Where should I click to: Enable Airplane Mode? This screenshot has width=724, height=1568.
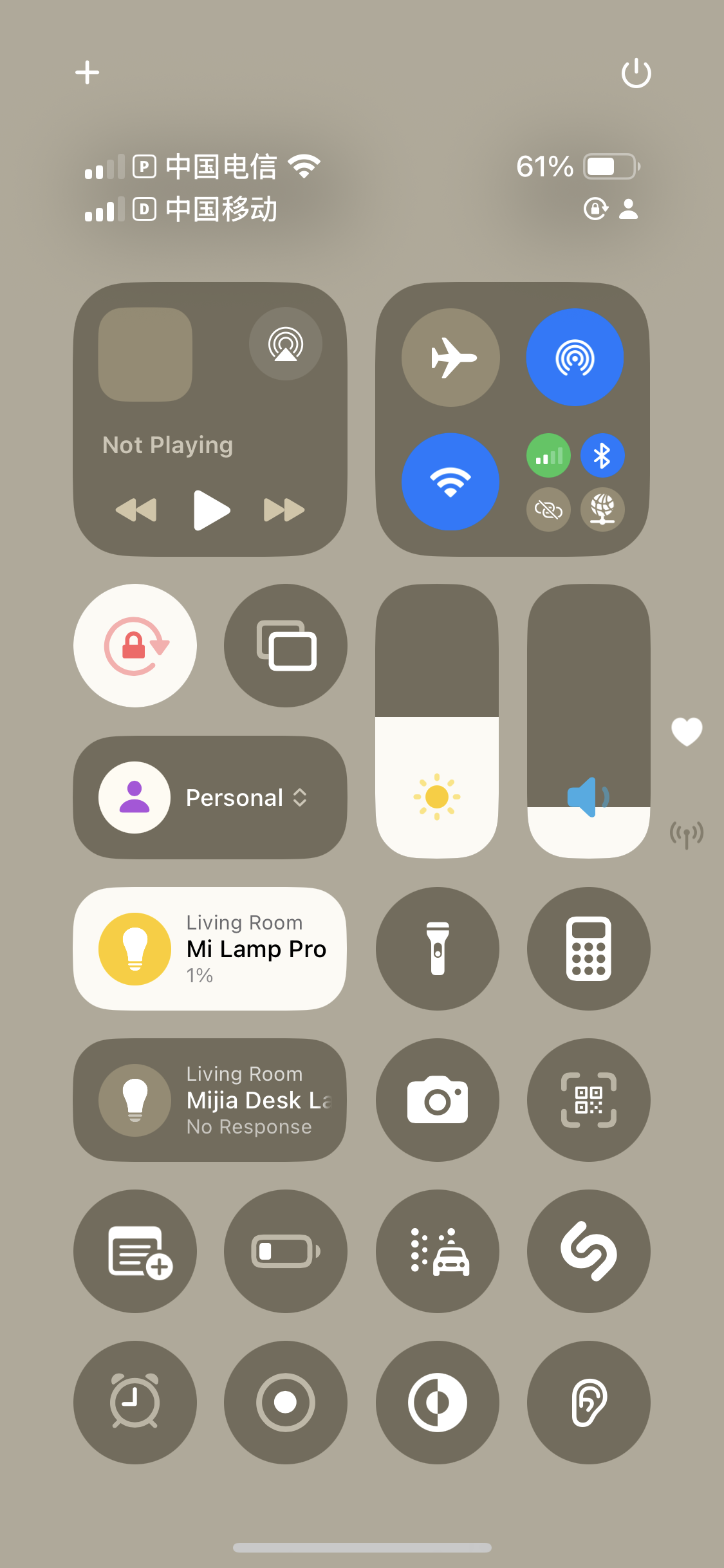[x=450, y=357]
